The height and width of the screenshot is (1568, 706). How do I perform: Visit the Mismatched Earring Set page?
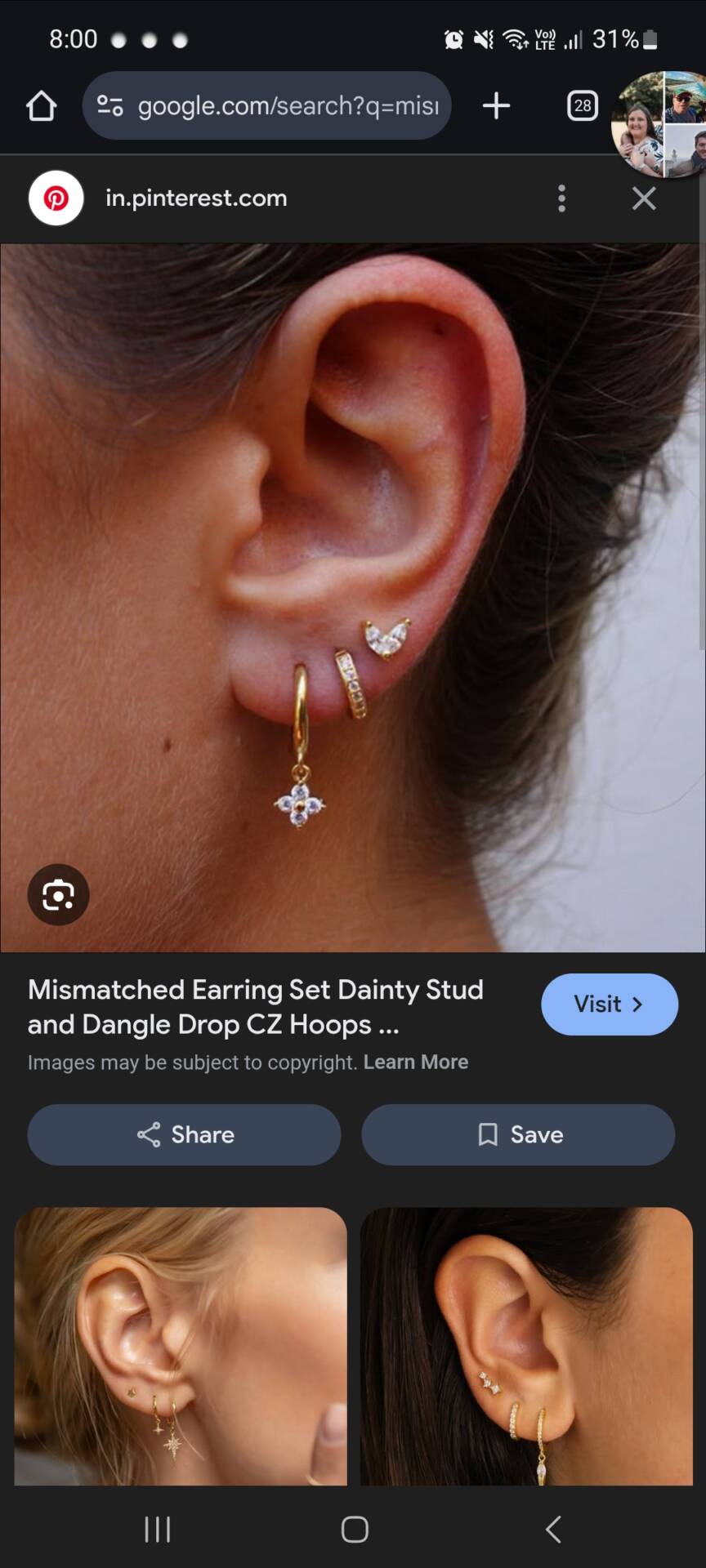click(609, 1004)
